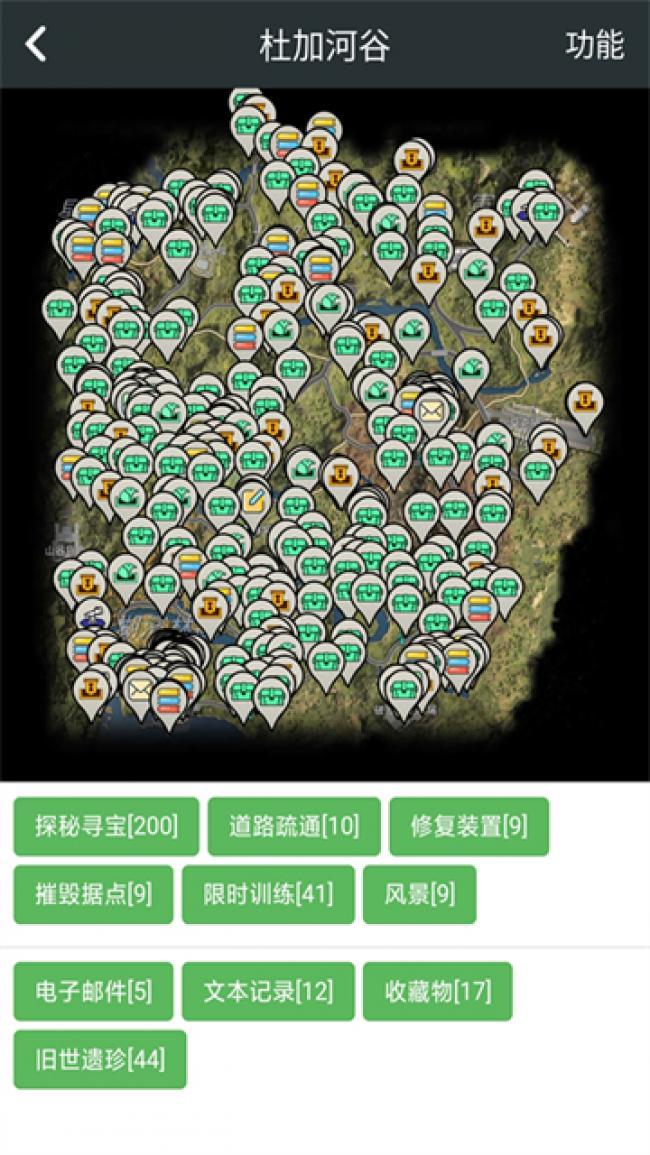This screenshot has width=650, height=1155.
Task: Toggle the 探秘寻宝[200] filter
Action: coord(106,826)
